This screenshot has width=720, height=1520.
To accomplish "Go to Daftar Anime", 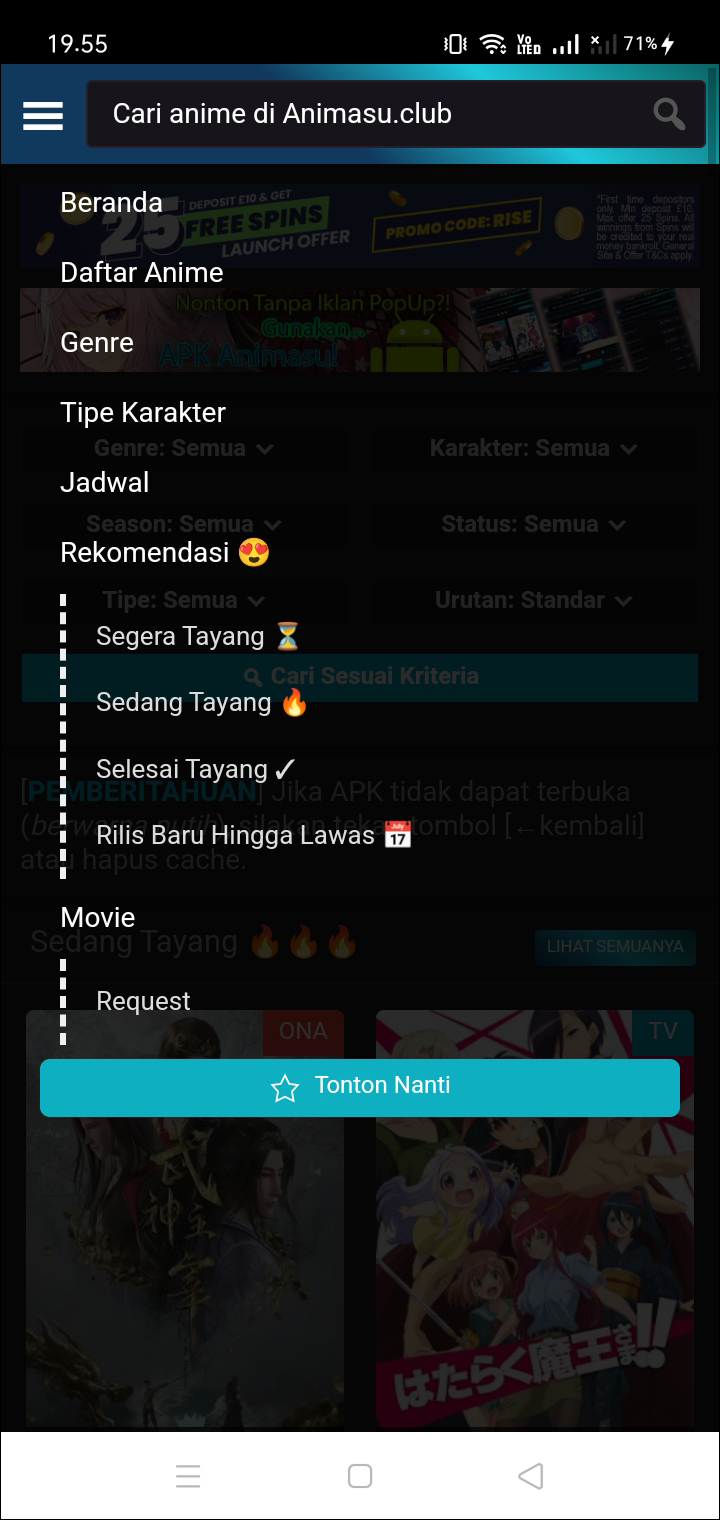I will click(141, 273).
